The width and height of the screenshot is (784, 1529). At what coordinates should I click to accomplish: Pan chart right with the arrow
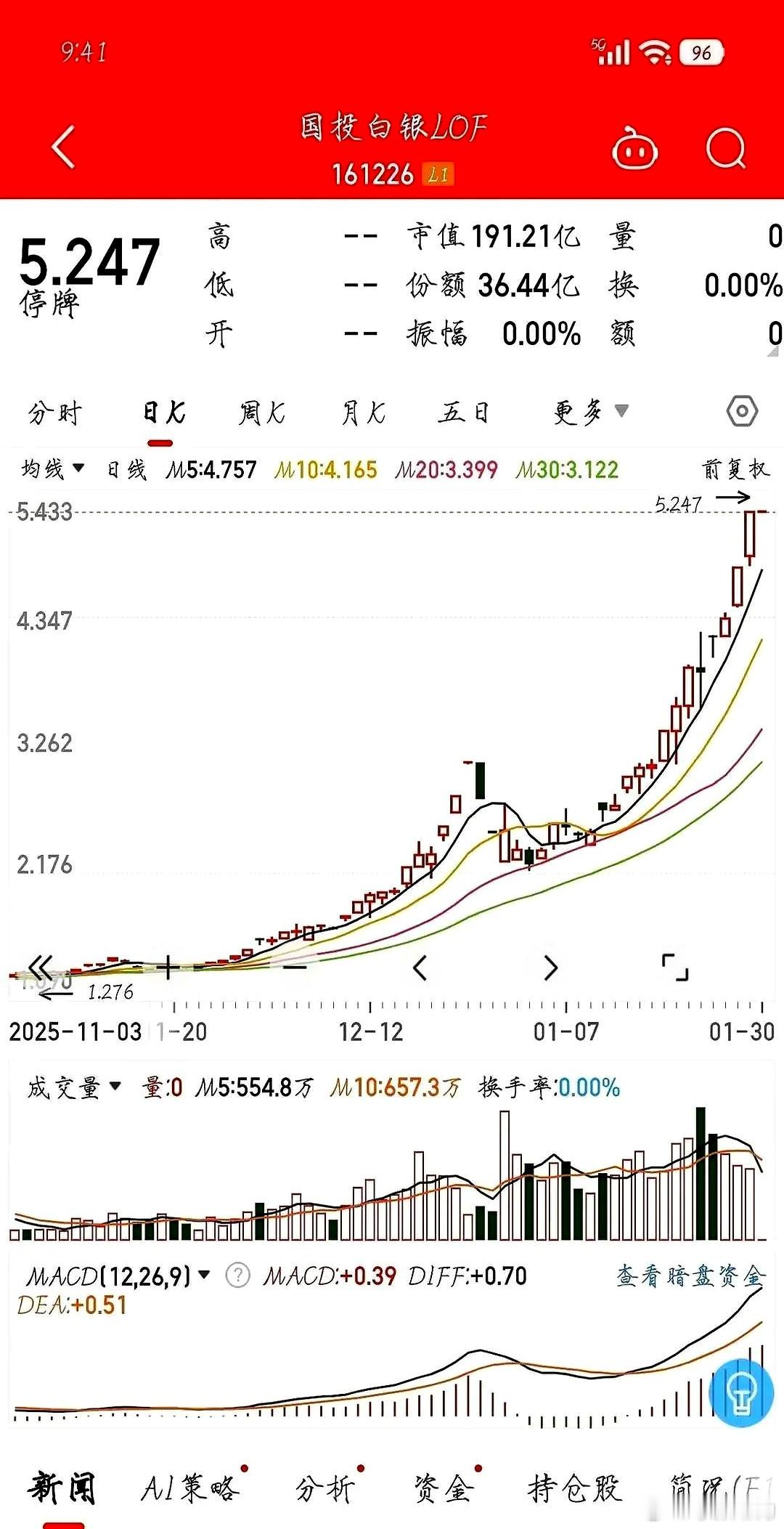tap(550, 968)
